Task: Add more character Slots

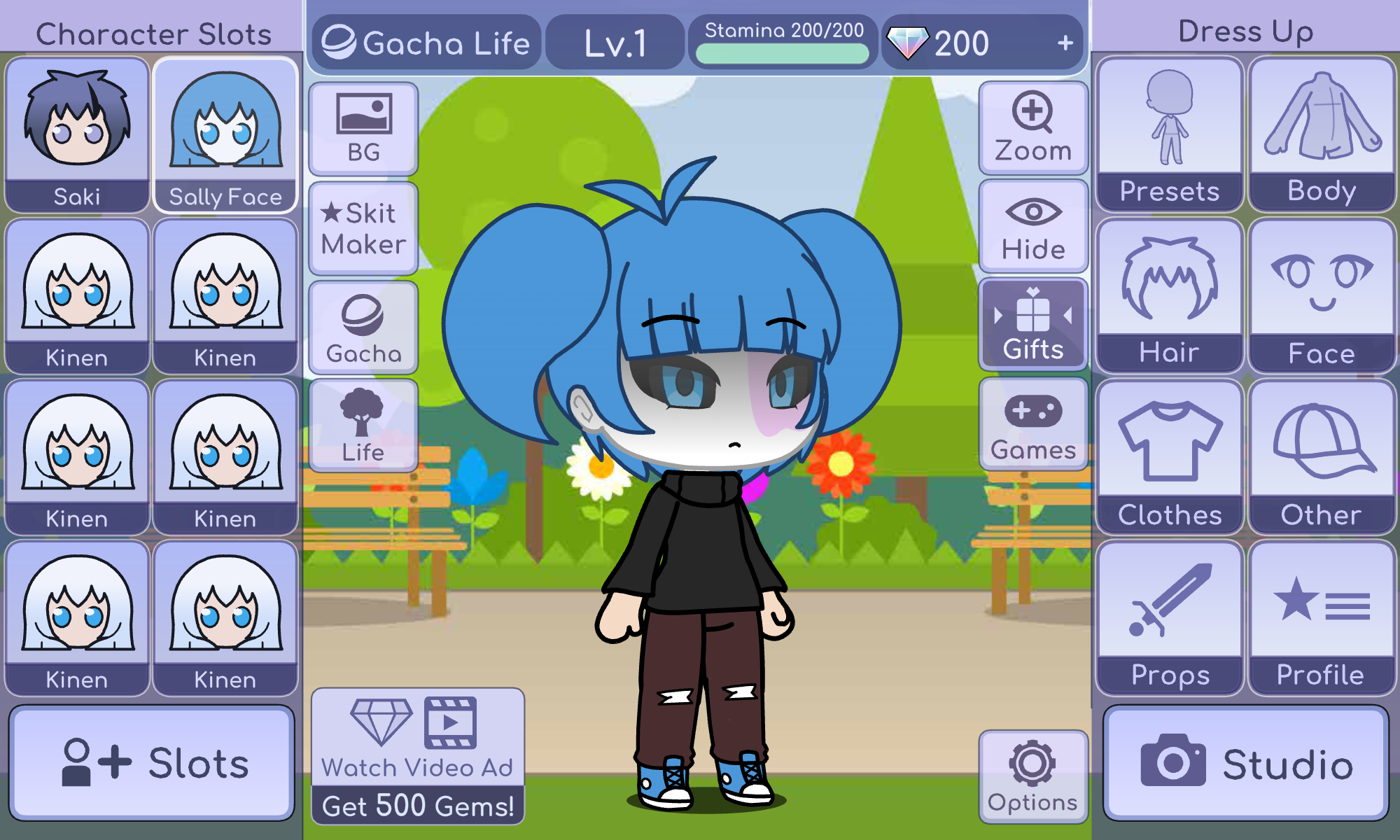Action: coord(152,763)
